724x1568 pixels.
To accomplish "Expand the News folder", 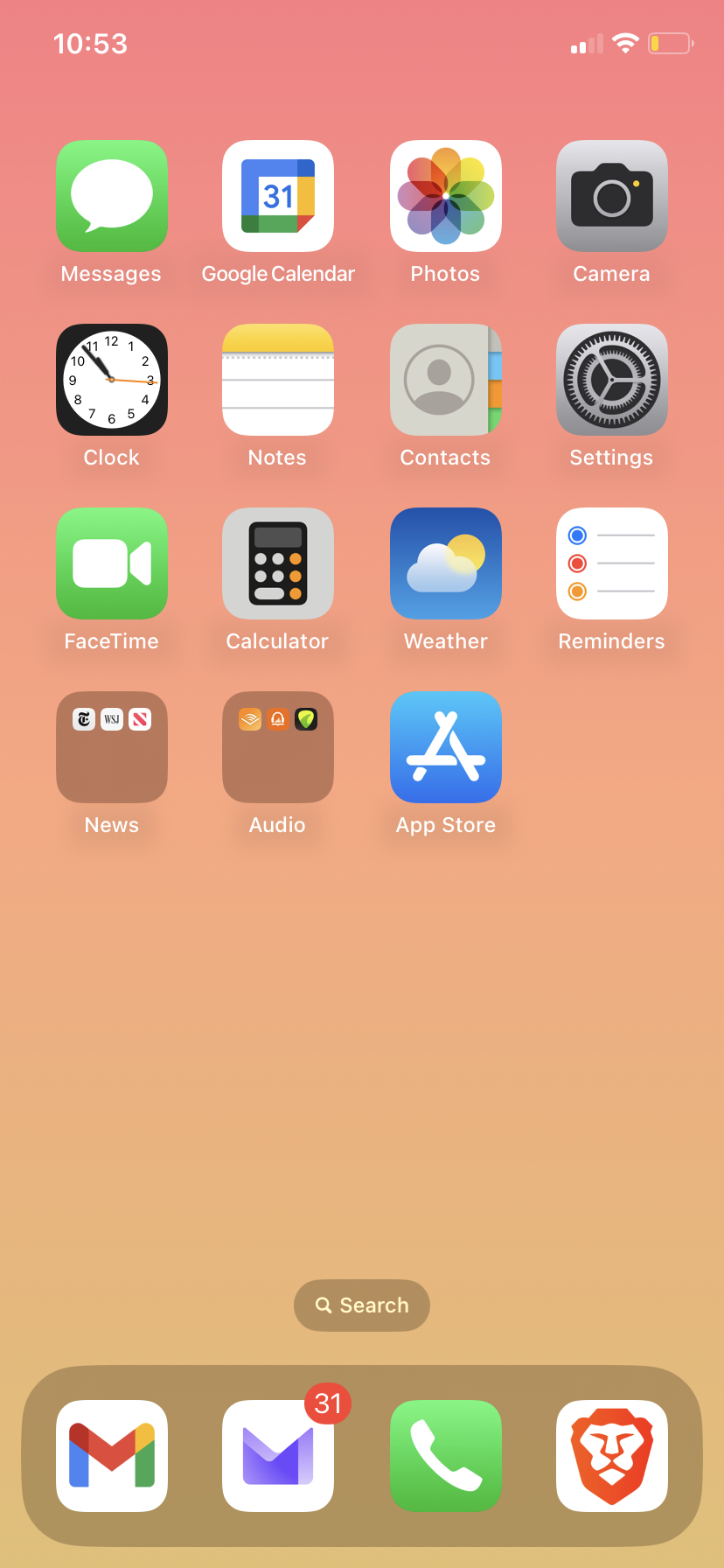I will point(112,747).
